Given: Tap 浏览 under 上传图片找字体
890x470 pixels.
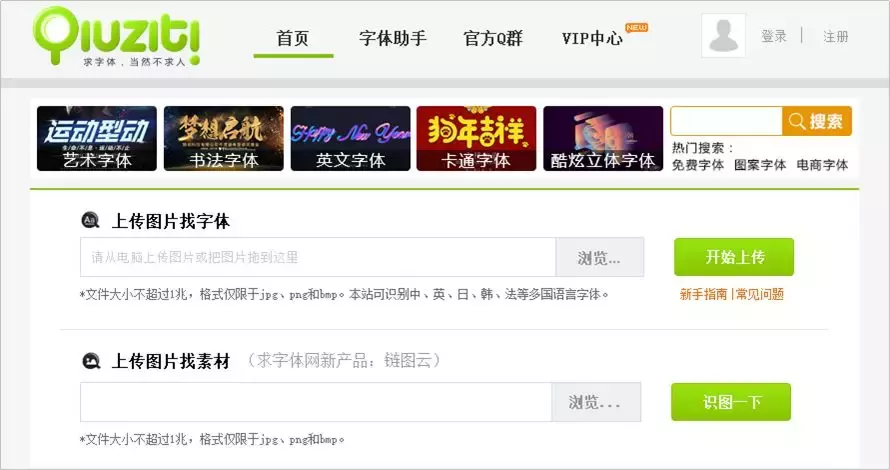Looking at the screenshot, I should 599,257.
